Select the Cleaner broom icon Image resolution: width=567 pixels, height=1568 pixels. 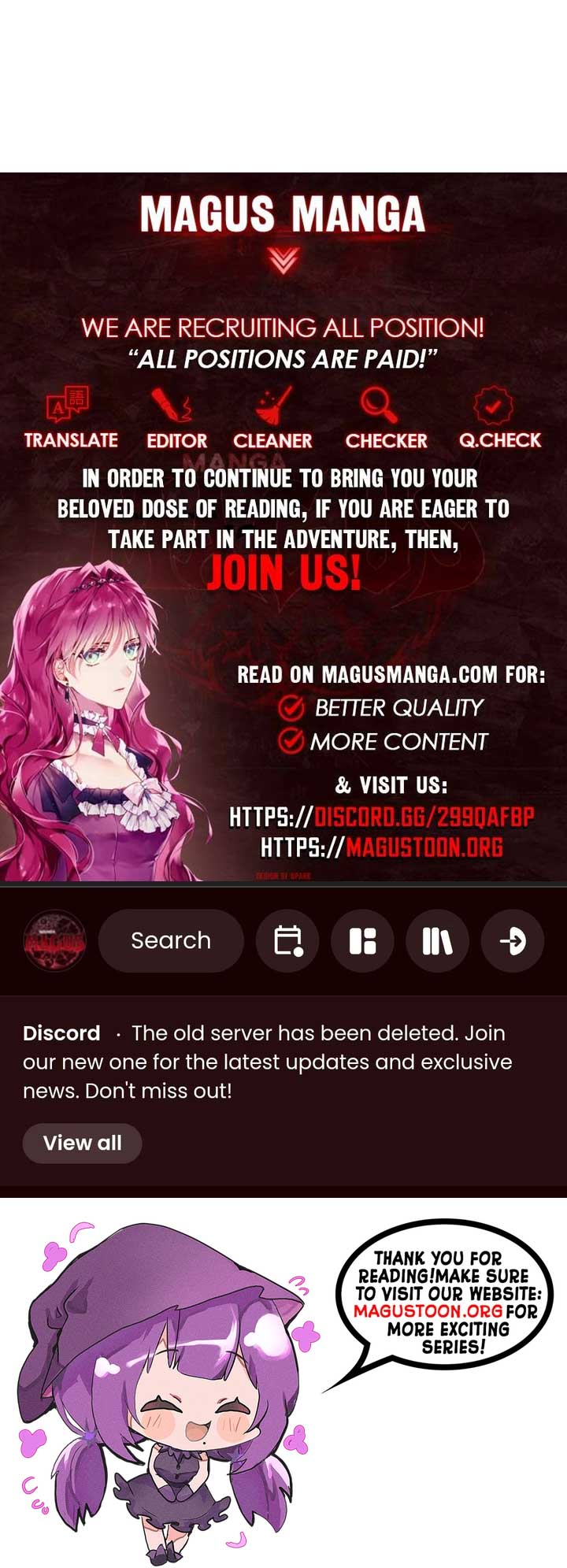coord(272,406)
